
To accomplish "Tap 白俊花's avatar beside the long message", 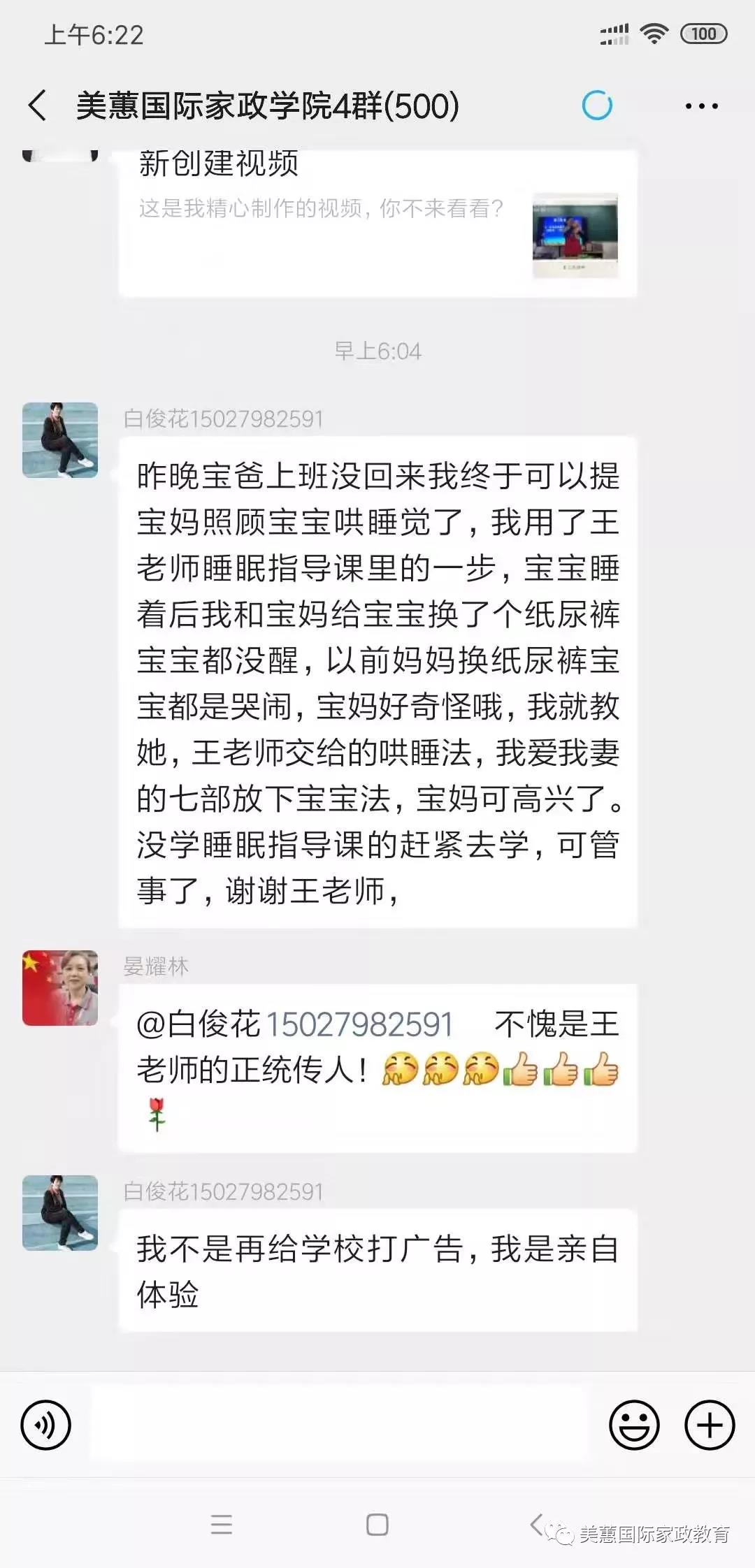I will tap(60, 440).
